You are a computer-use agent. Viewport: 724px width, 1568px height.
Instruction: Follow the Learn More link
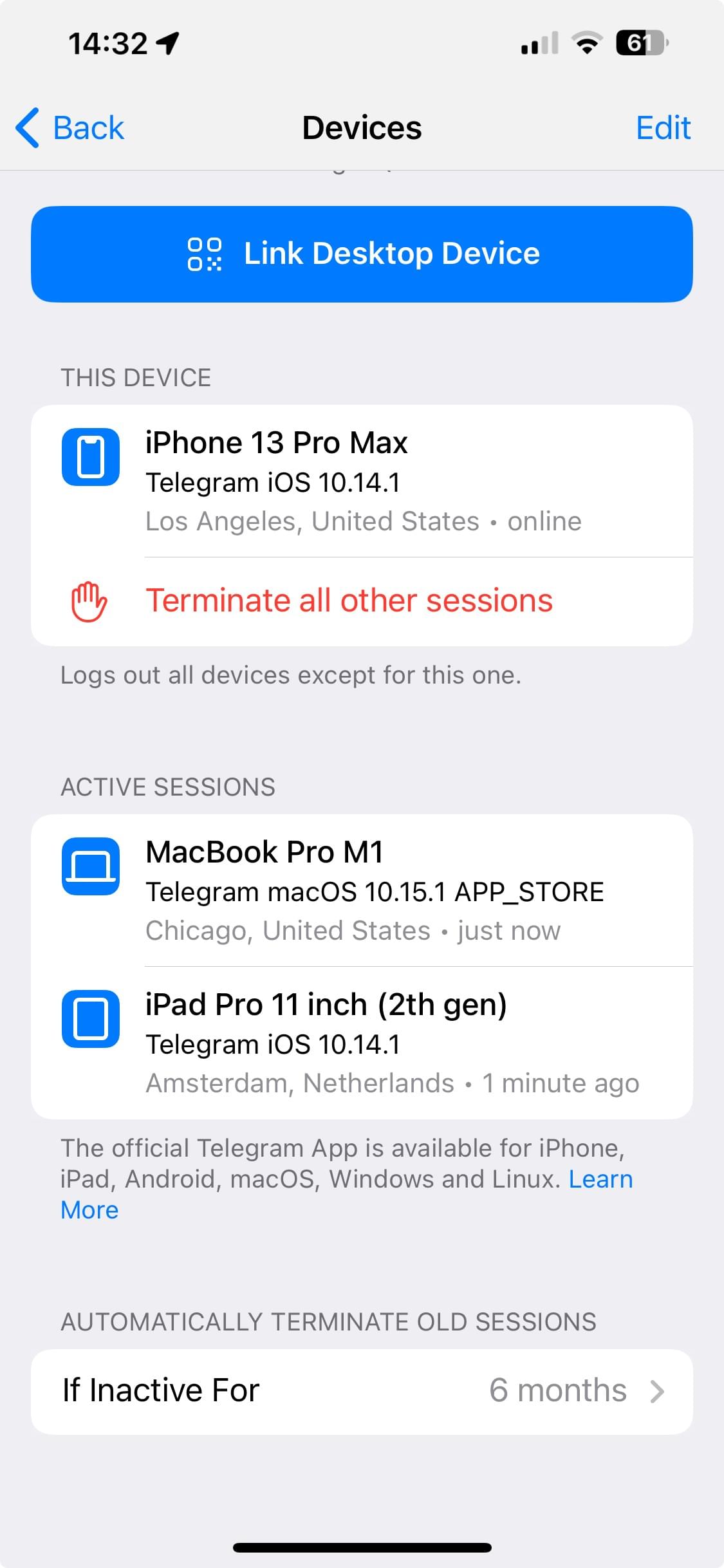pos(600,1179)
